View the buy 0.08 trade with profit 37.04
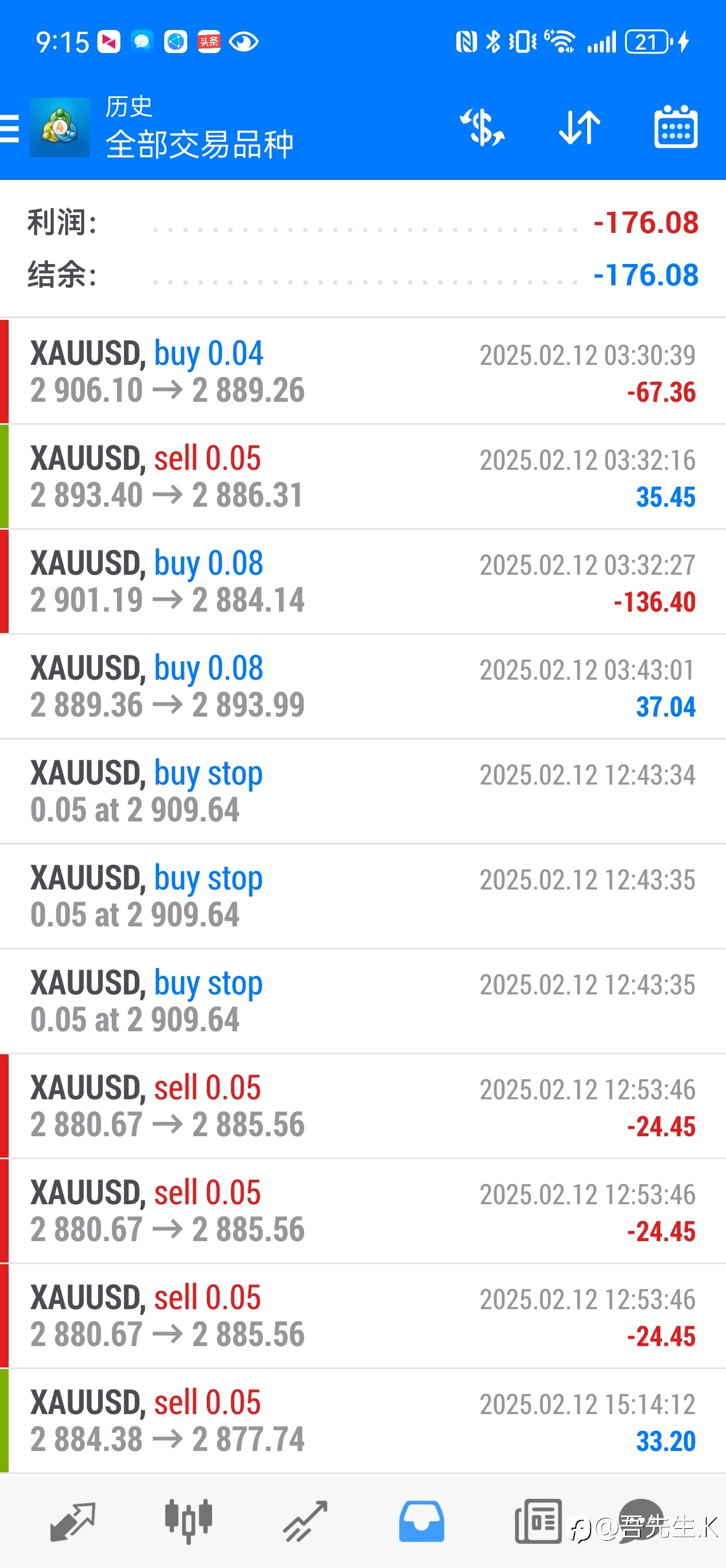This screenshot has height=1568, width=726. [x=362, y=687]
